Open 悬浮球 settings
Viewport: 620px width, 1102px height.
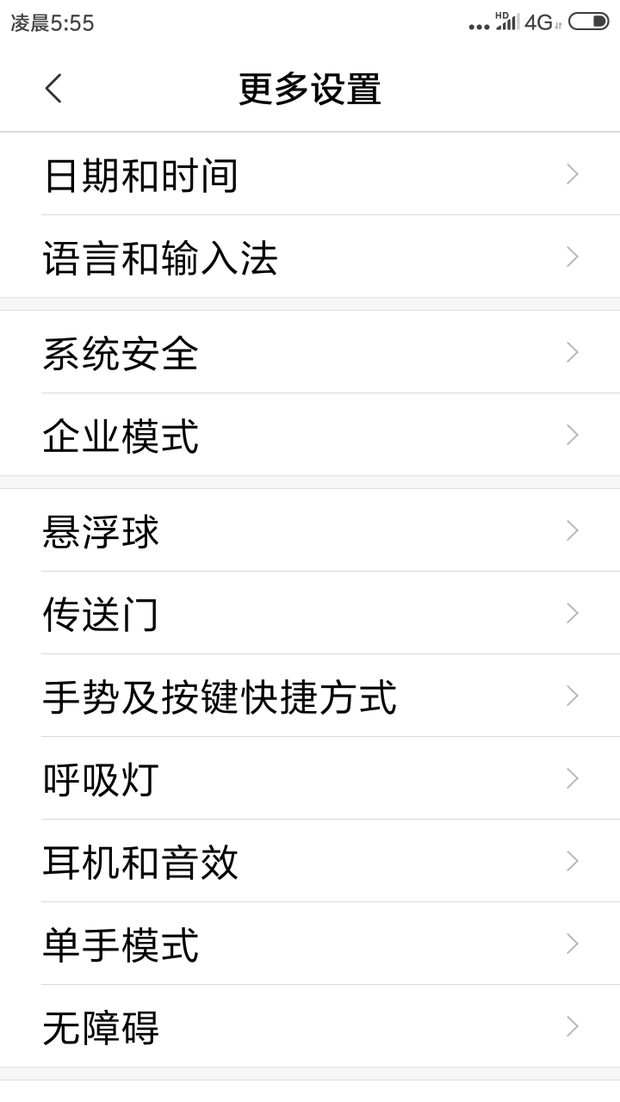tap(310, 531)
